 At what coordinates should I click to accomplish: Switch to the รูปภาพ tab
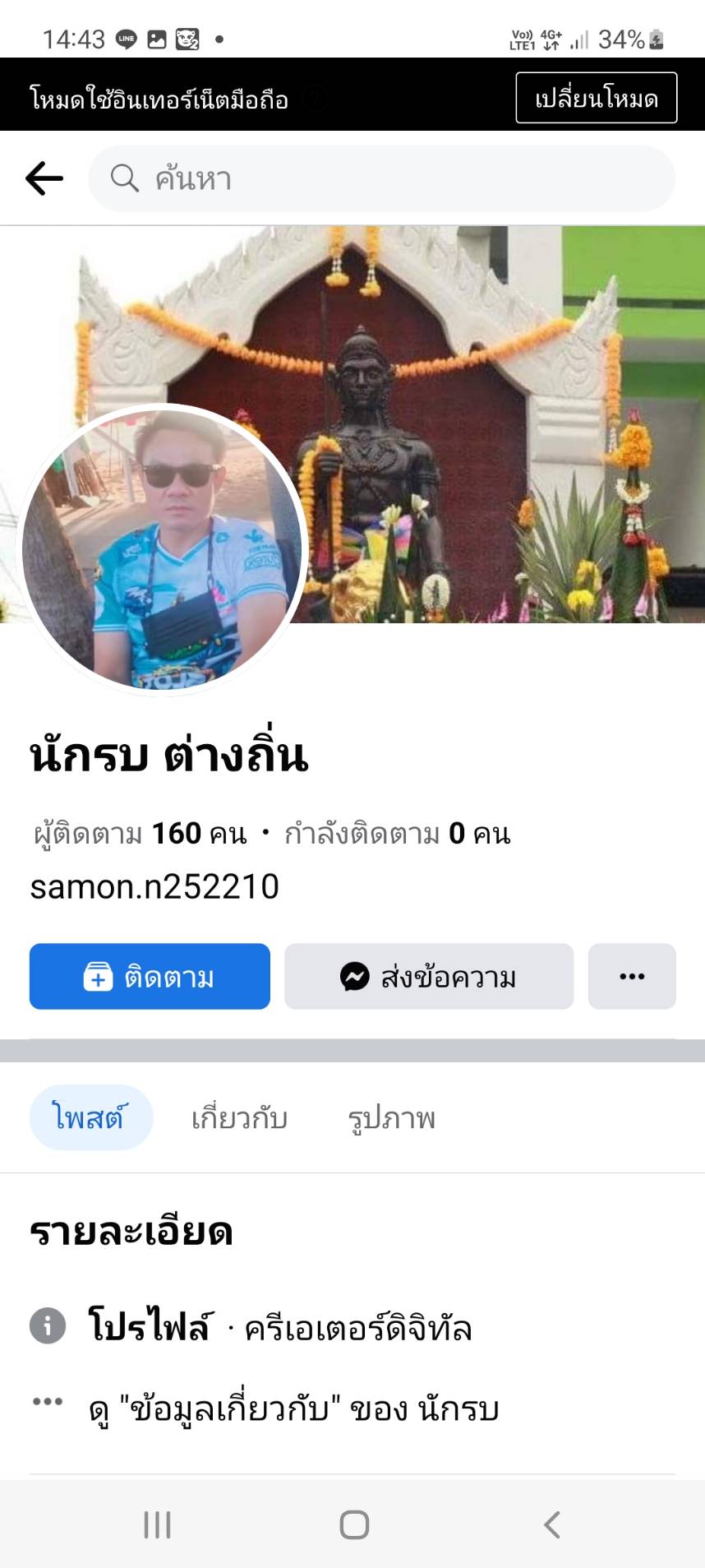pos(391,1117)
